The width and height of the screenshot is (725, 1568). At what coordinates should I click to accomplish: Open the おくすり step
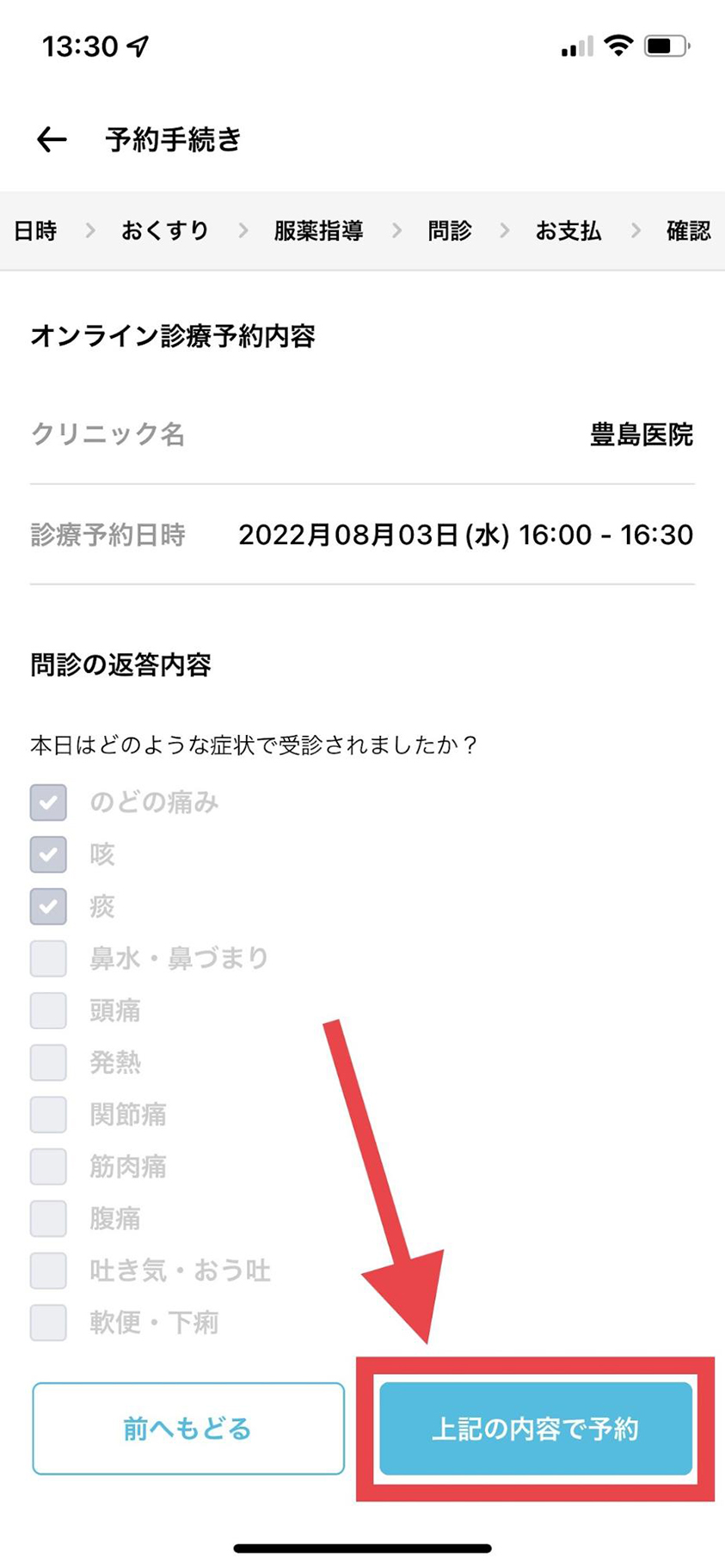[165, 230]
